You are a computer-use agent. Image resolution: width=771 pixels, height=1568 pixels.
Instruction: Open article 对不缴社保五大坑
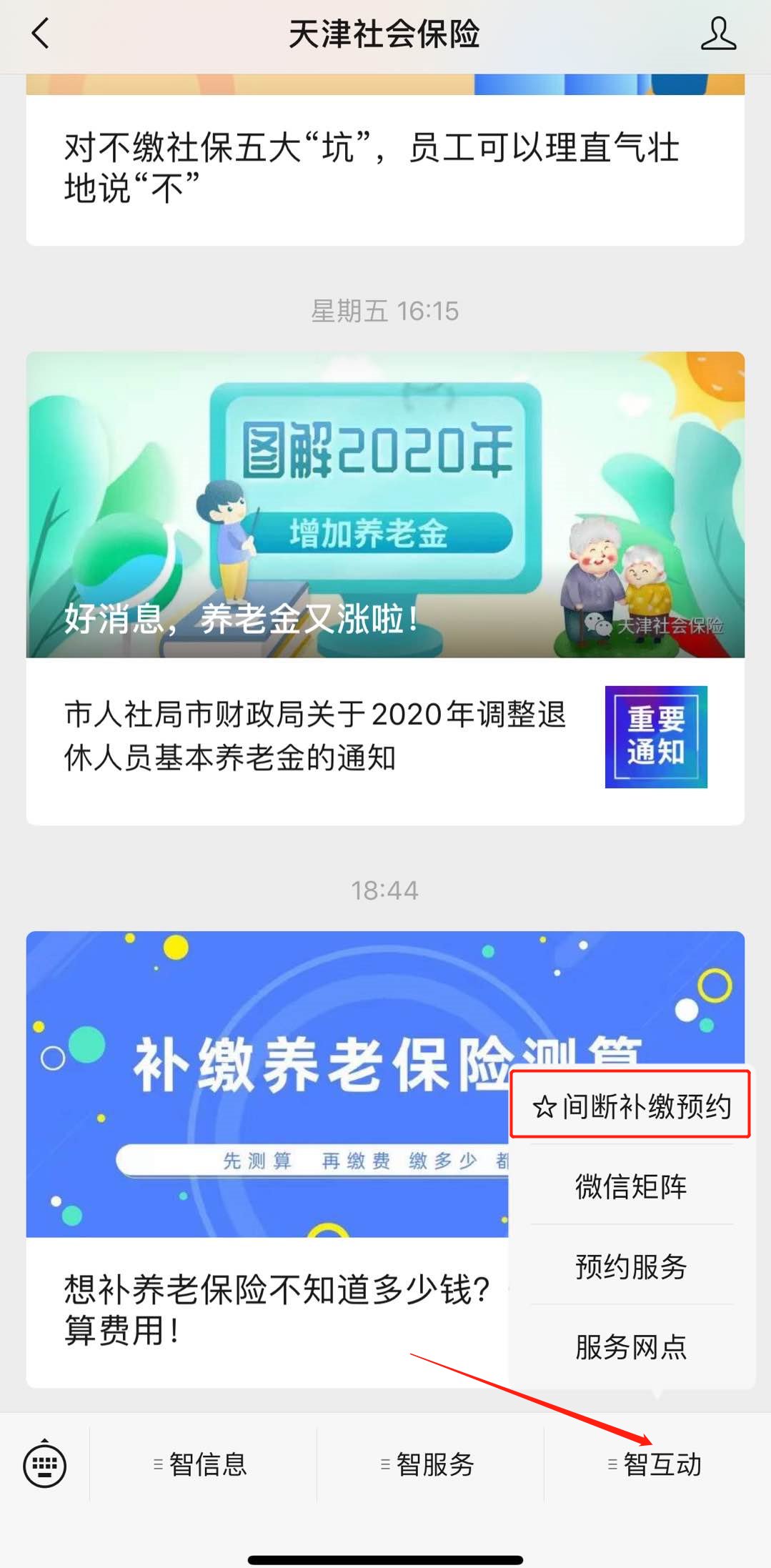point(372,167)
